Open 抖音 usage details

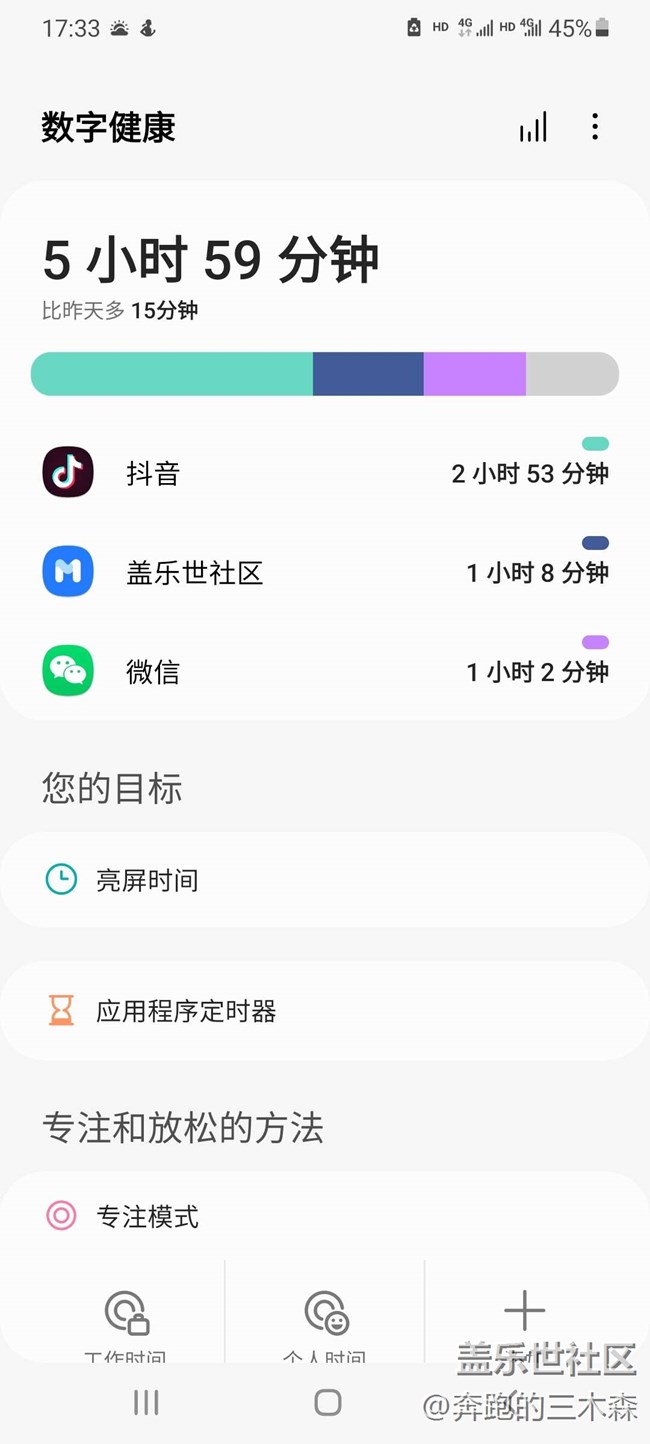(324, 473)
